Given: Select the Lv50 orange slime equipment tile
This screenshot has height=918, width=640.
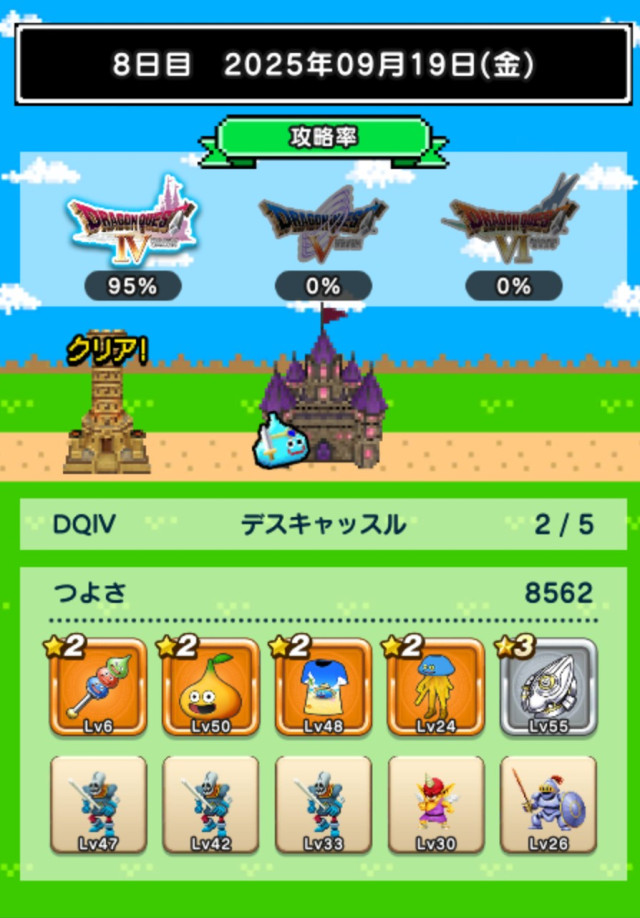Looking at the screenshot, I should click(x=211, y=687).
